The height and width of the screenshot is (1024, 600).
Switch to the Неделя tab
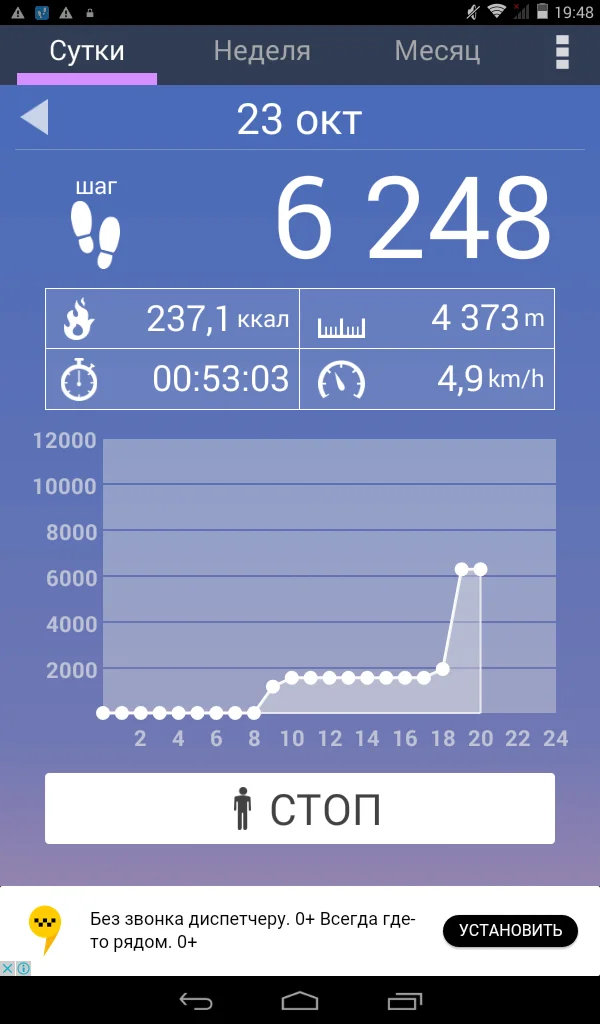tap(262, 52)
